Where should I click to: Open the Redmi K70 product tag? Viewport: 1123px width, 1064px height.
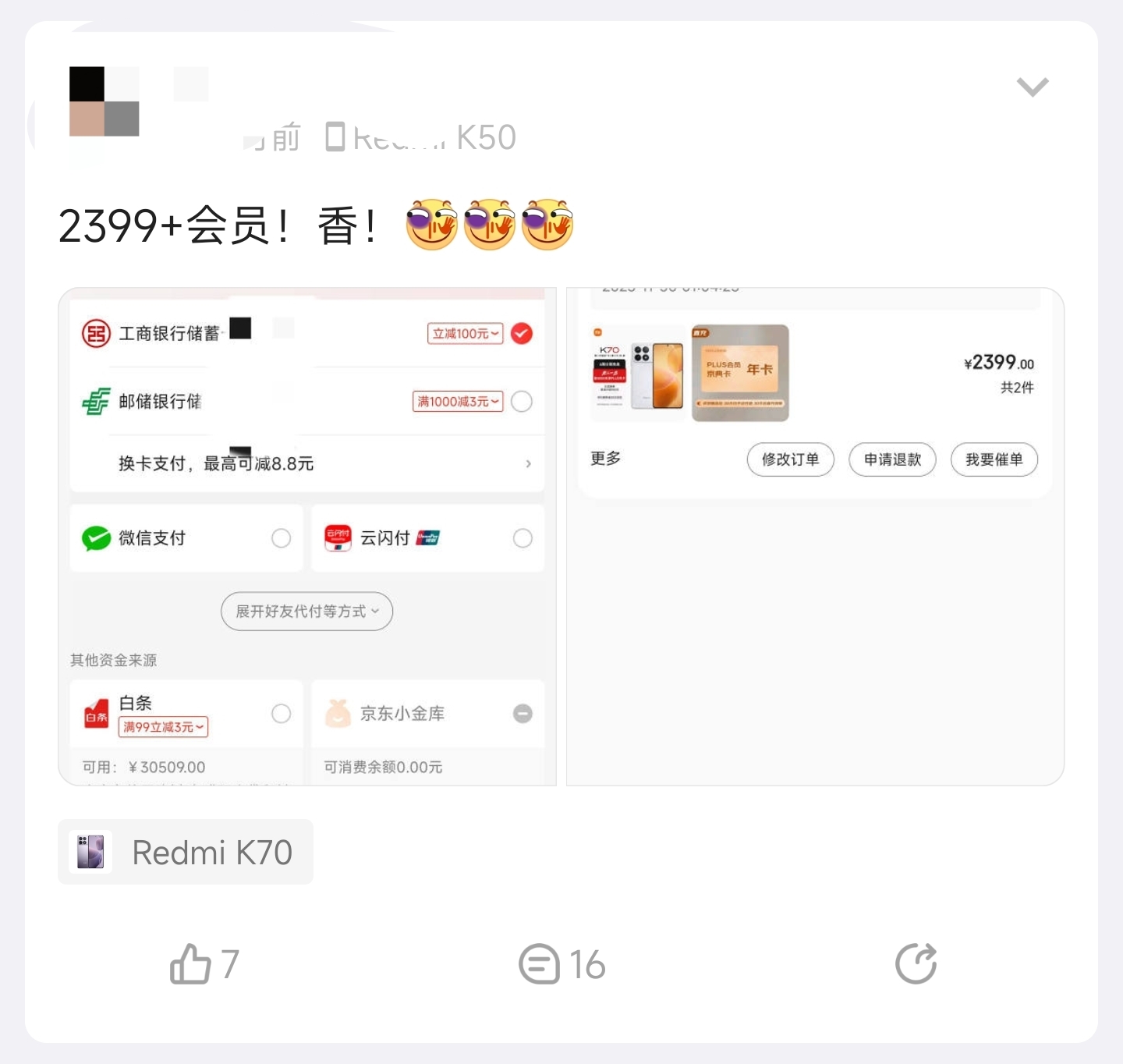click(186, 852)
